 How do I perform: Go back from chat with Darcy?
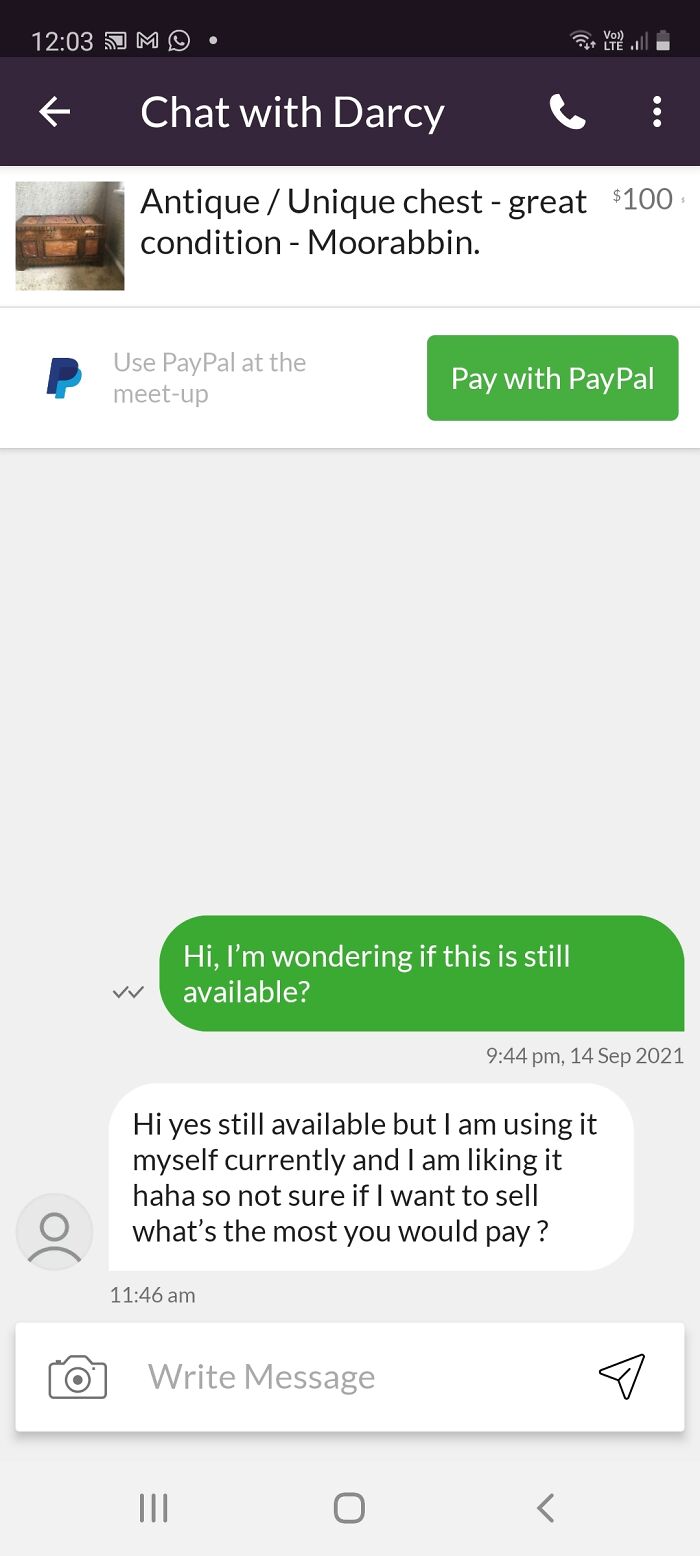54,112
